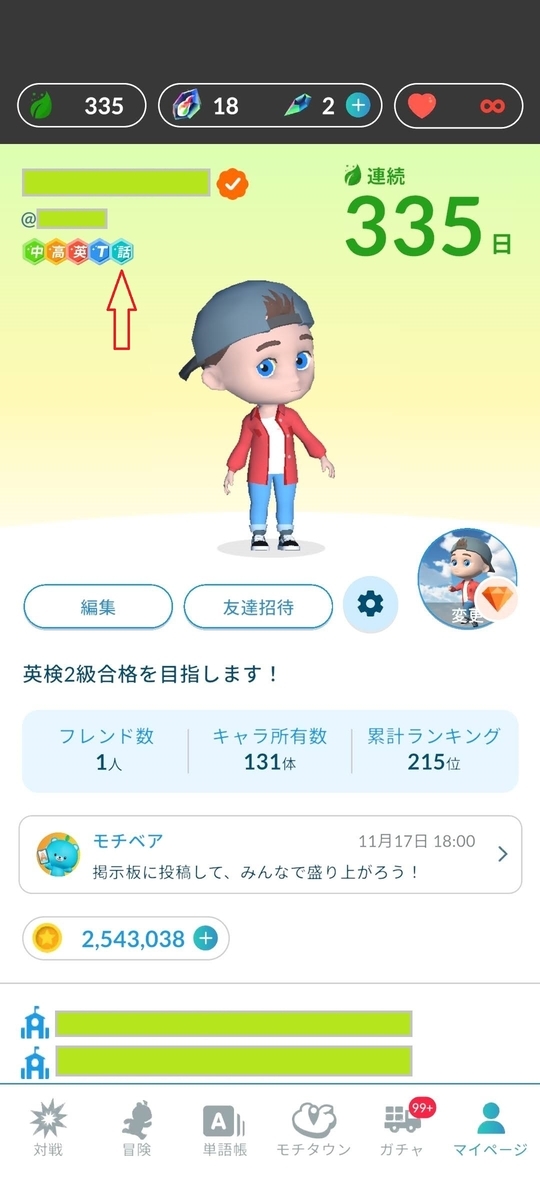540x1200 pixels.
Task: Tap the 累計ランキング stat
Action: coord(434,750)
